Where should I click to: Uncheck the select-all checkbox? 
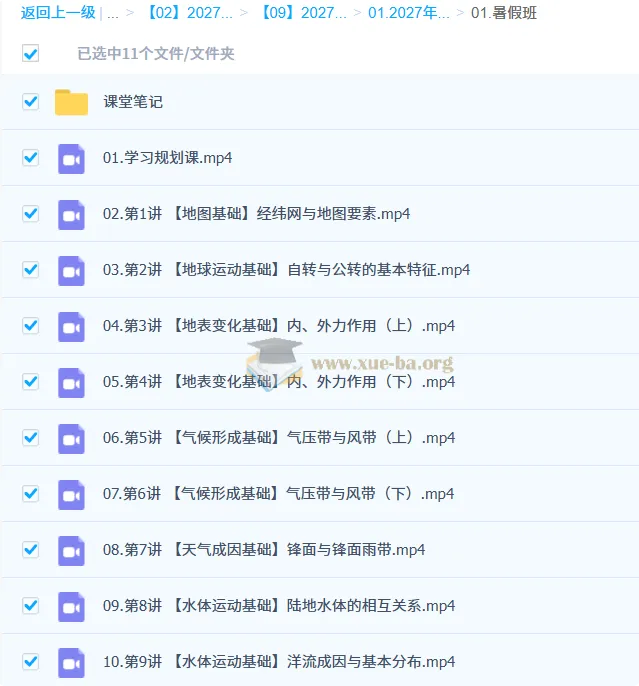point(31,53)
